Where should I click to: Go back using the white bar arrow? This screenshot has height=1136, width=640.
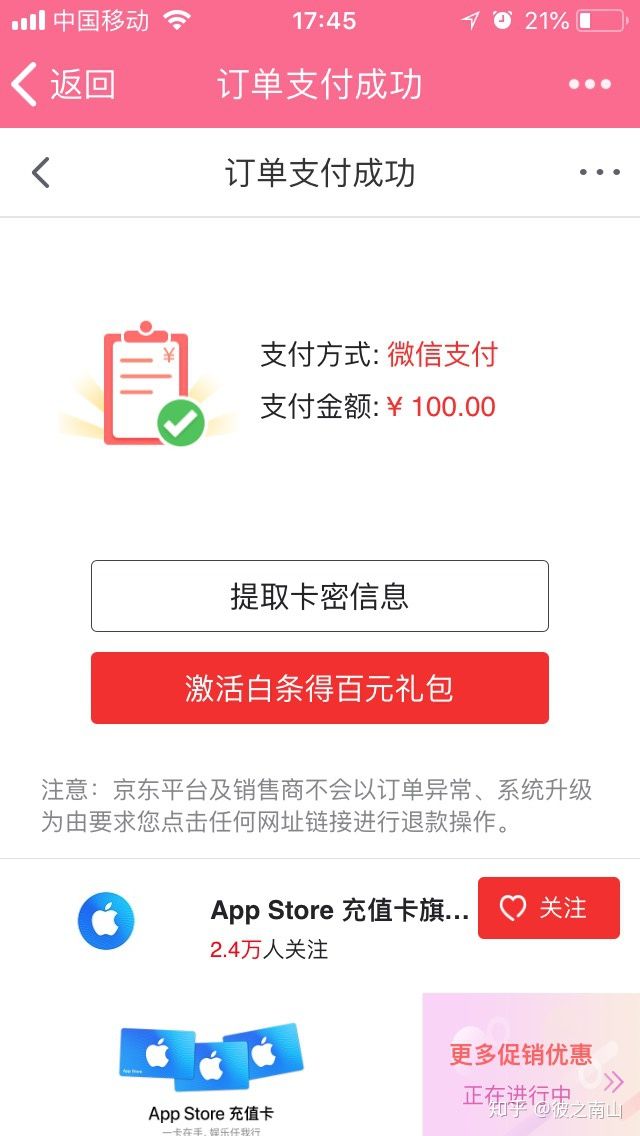coord(40,173)
